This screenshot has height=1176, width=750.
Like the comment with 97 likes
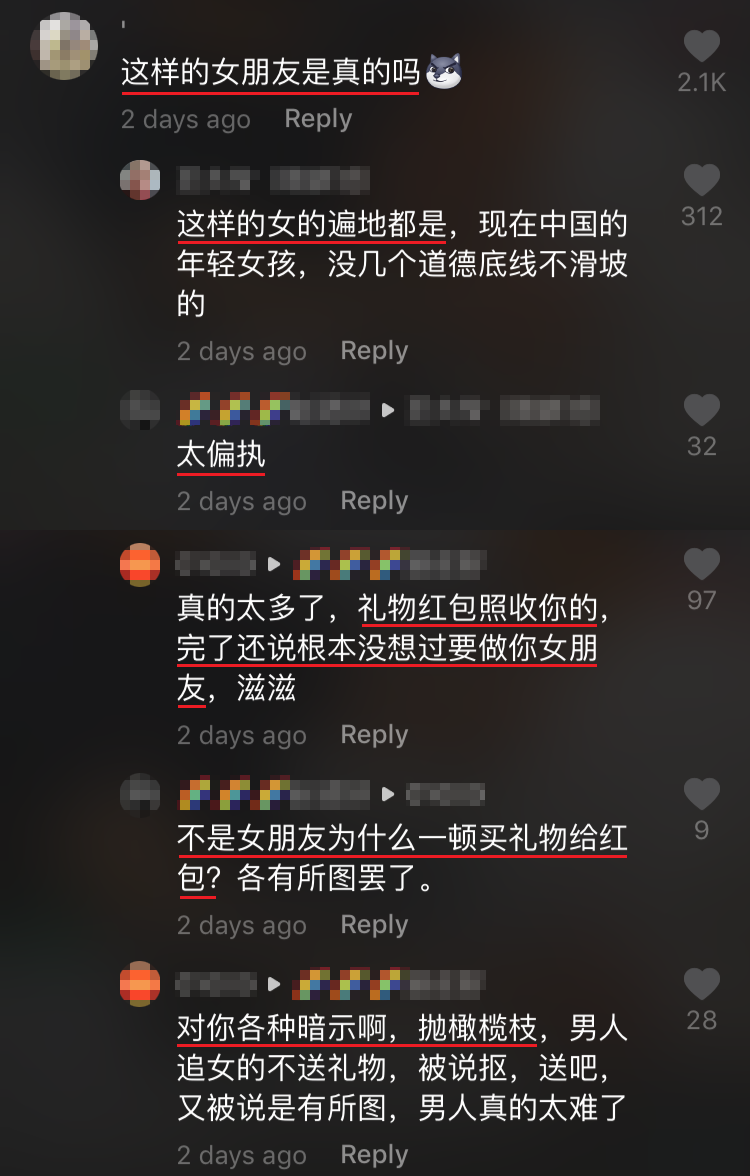click(702, 564)
